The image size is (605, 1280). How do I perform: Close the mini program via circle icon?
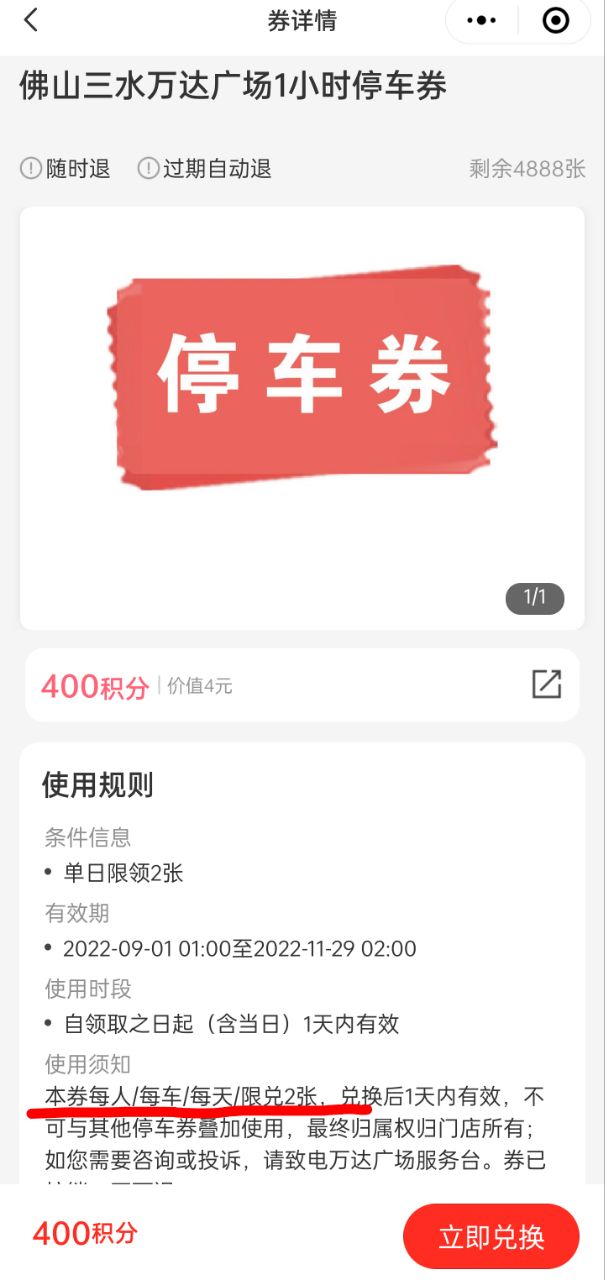click(555, 20)
